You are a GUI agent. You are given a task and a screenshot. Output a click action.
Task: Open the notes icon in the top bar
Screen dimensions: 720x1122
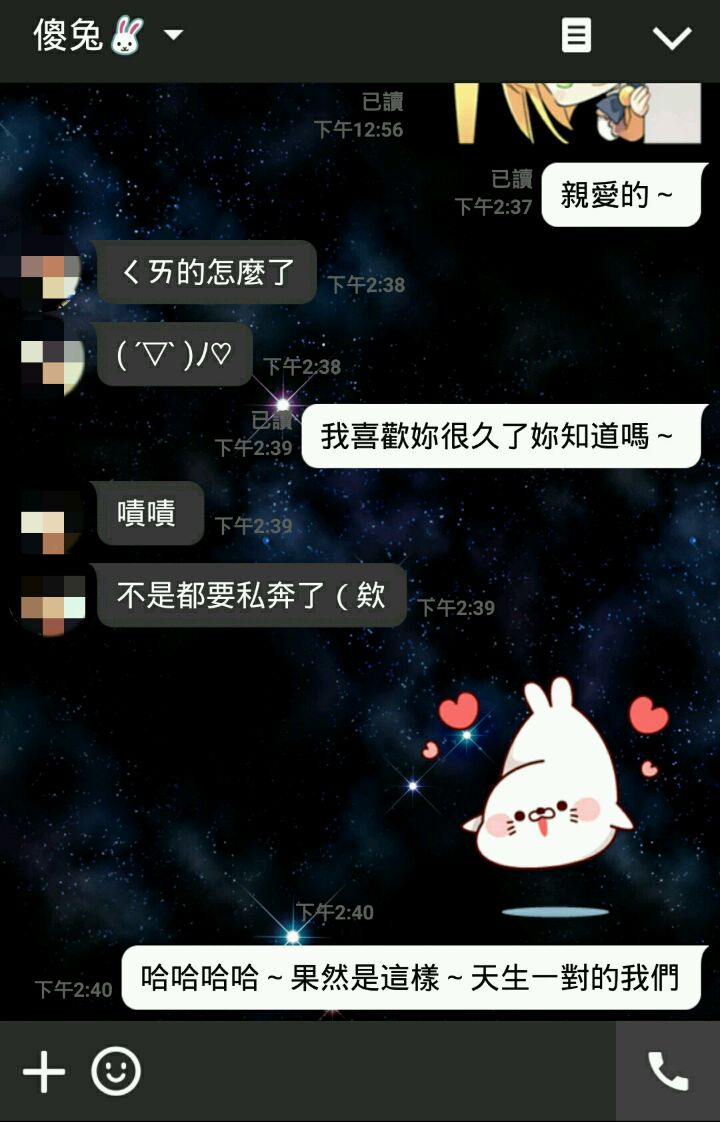point(576,36)
